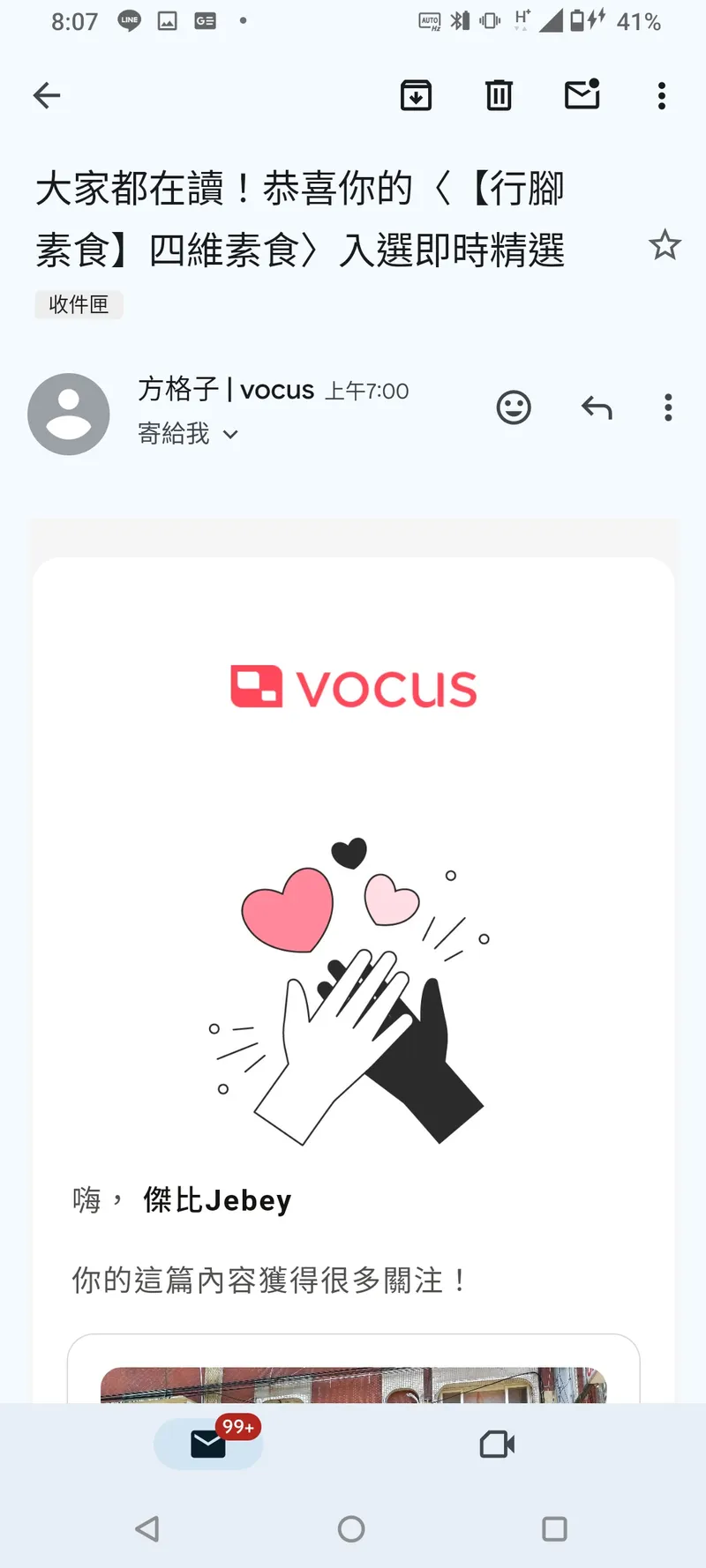Image resolution: width=706 pixels, height=1568 pixels.
Task: Archive this vocus email
Action: point(416,95)
